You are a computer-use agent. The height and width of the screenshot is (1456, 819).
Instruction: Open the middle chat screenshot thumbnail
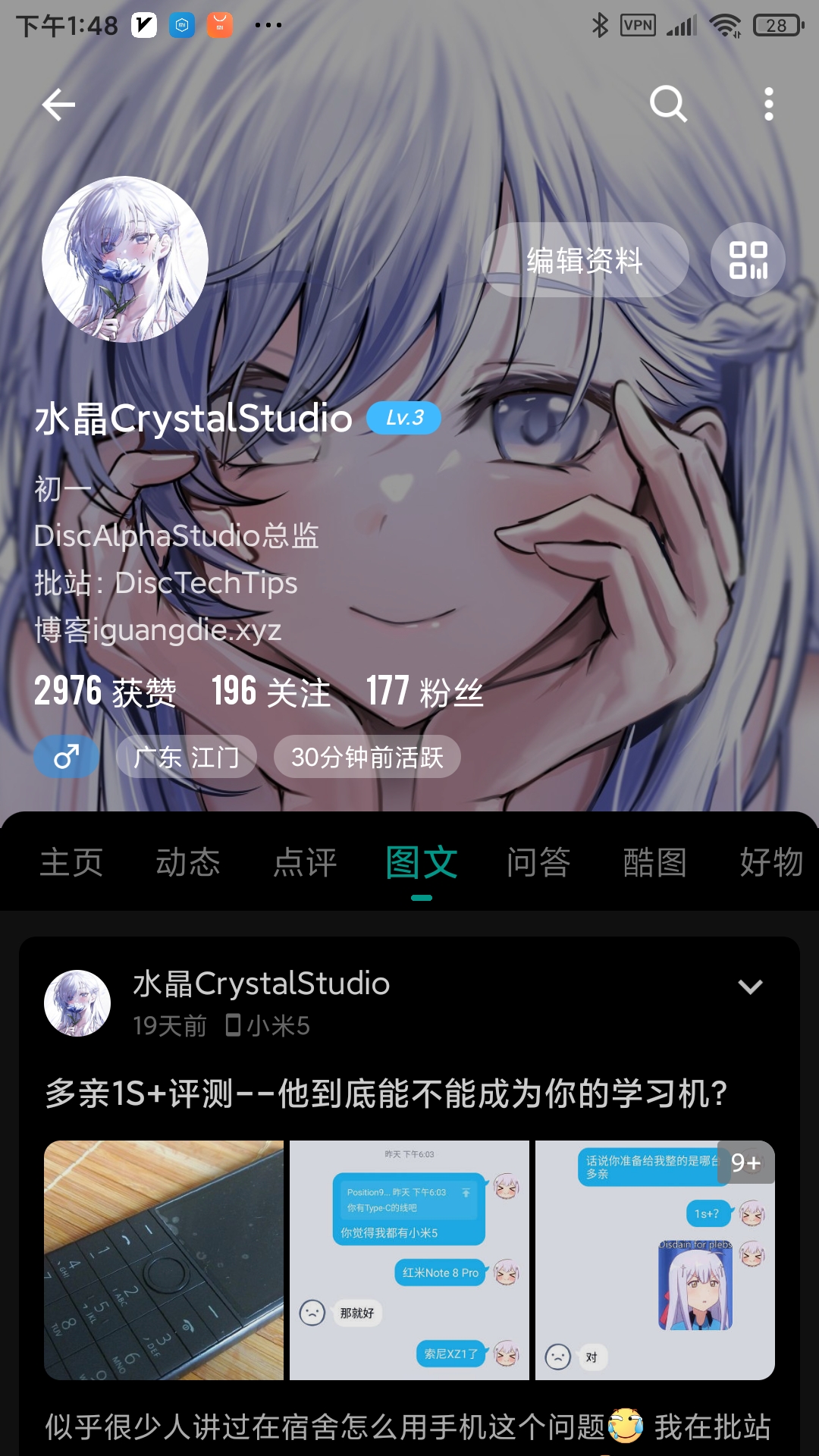point(409,1260)
